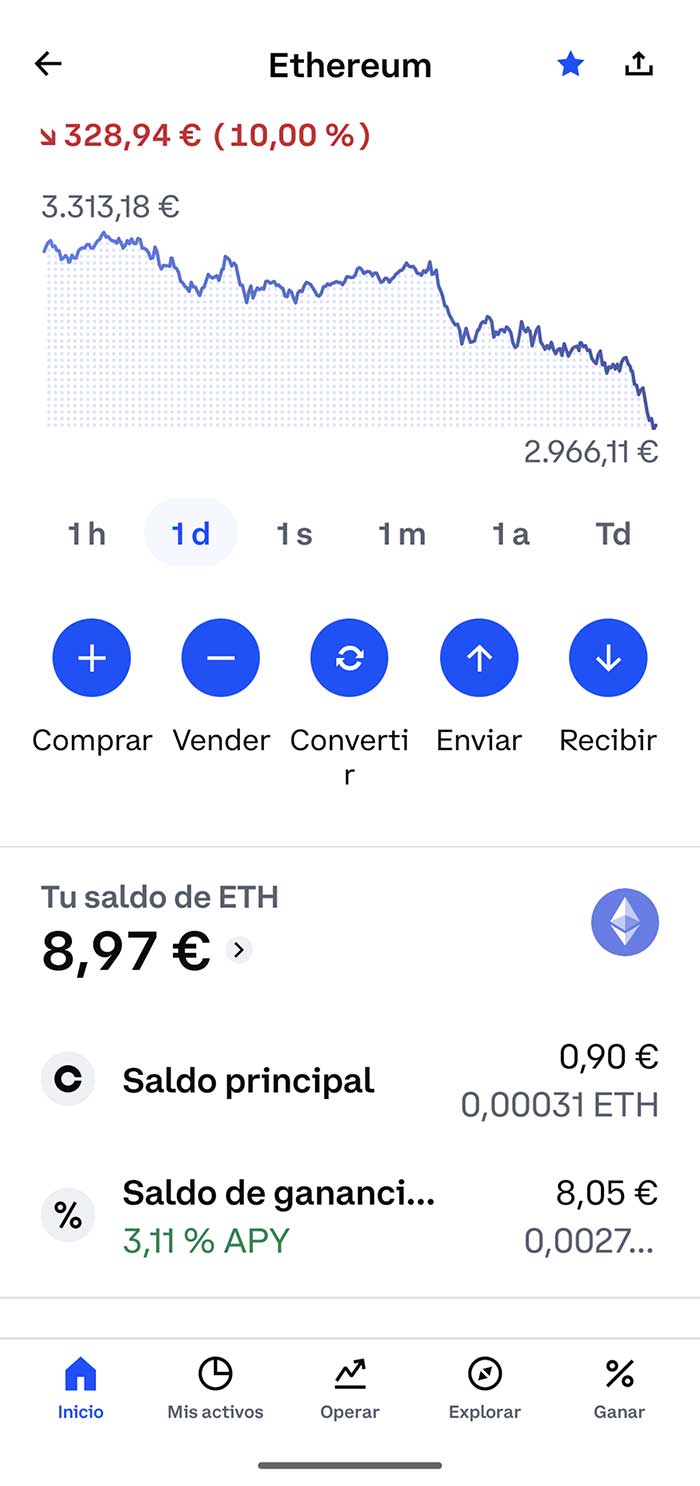Tap the Recibir button
The height and width of the screenshot is (1486, 700).
click(608, 658)
